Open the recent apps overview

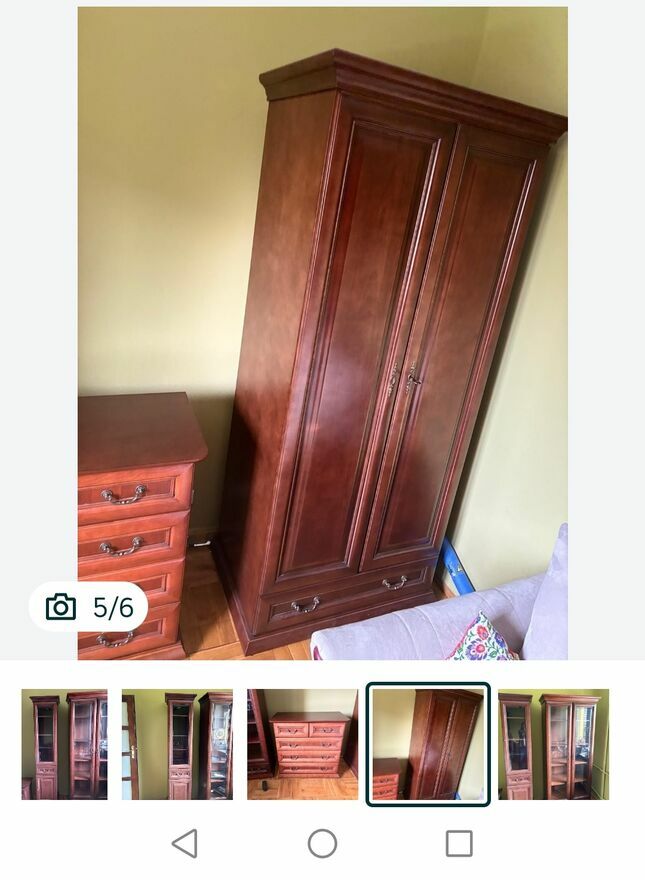(459, 843)
